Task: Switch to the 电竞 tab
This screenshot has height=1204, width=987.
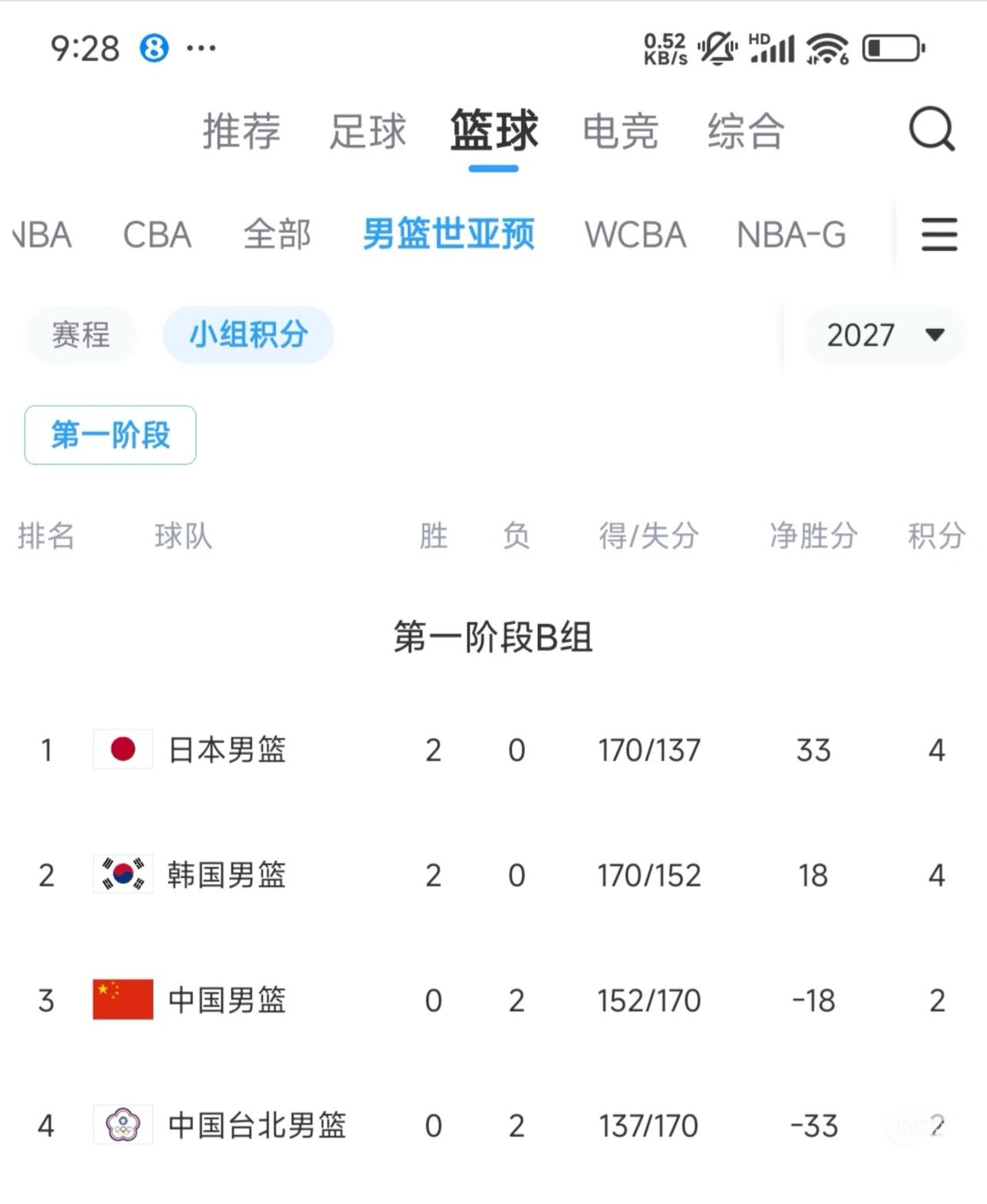Action: click(622, 131)
